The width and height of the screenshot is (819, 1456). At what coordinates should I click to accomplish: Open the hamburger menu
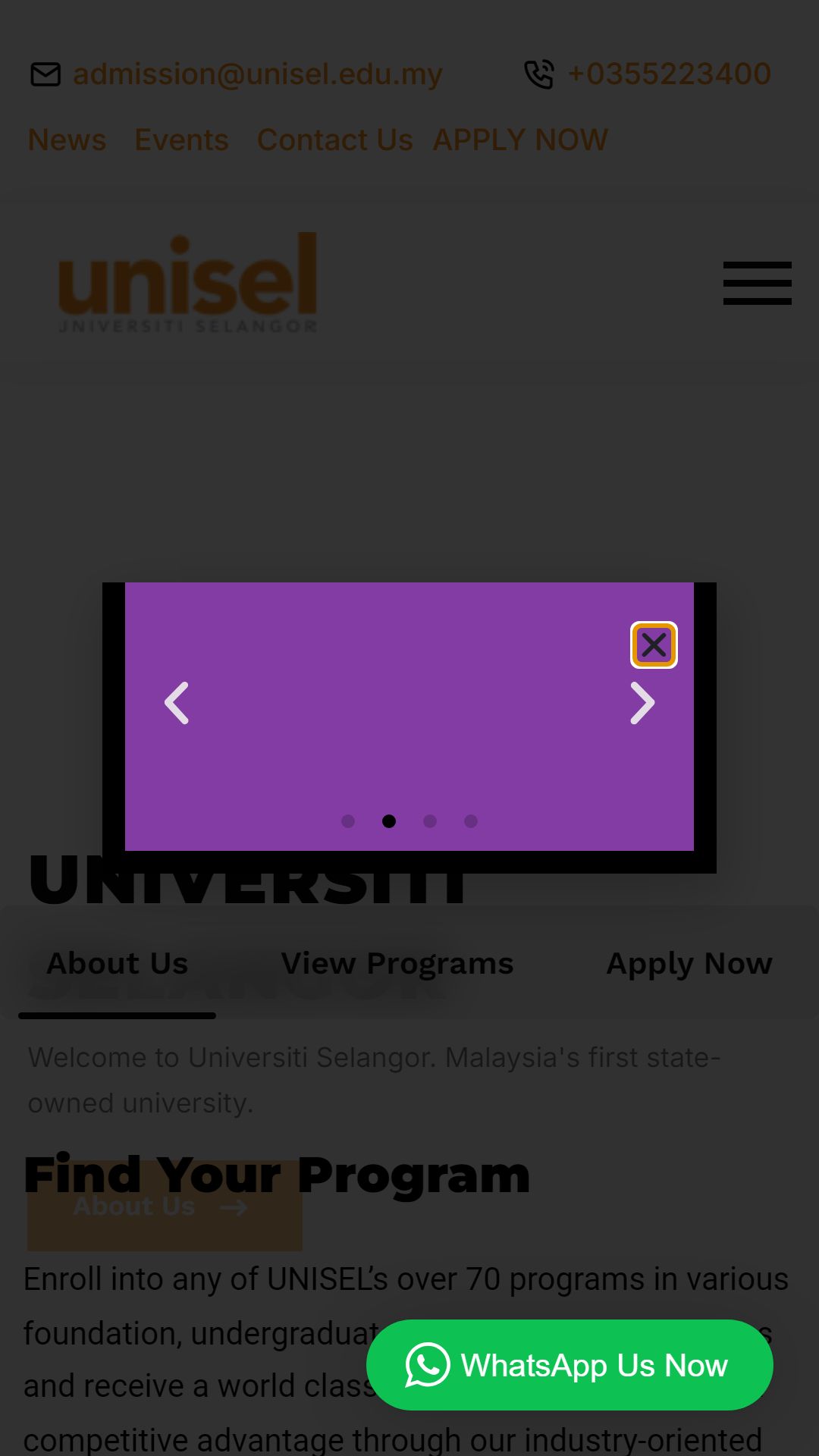[x=757, y=283]
